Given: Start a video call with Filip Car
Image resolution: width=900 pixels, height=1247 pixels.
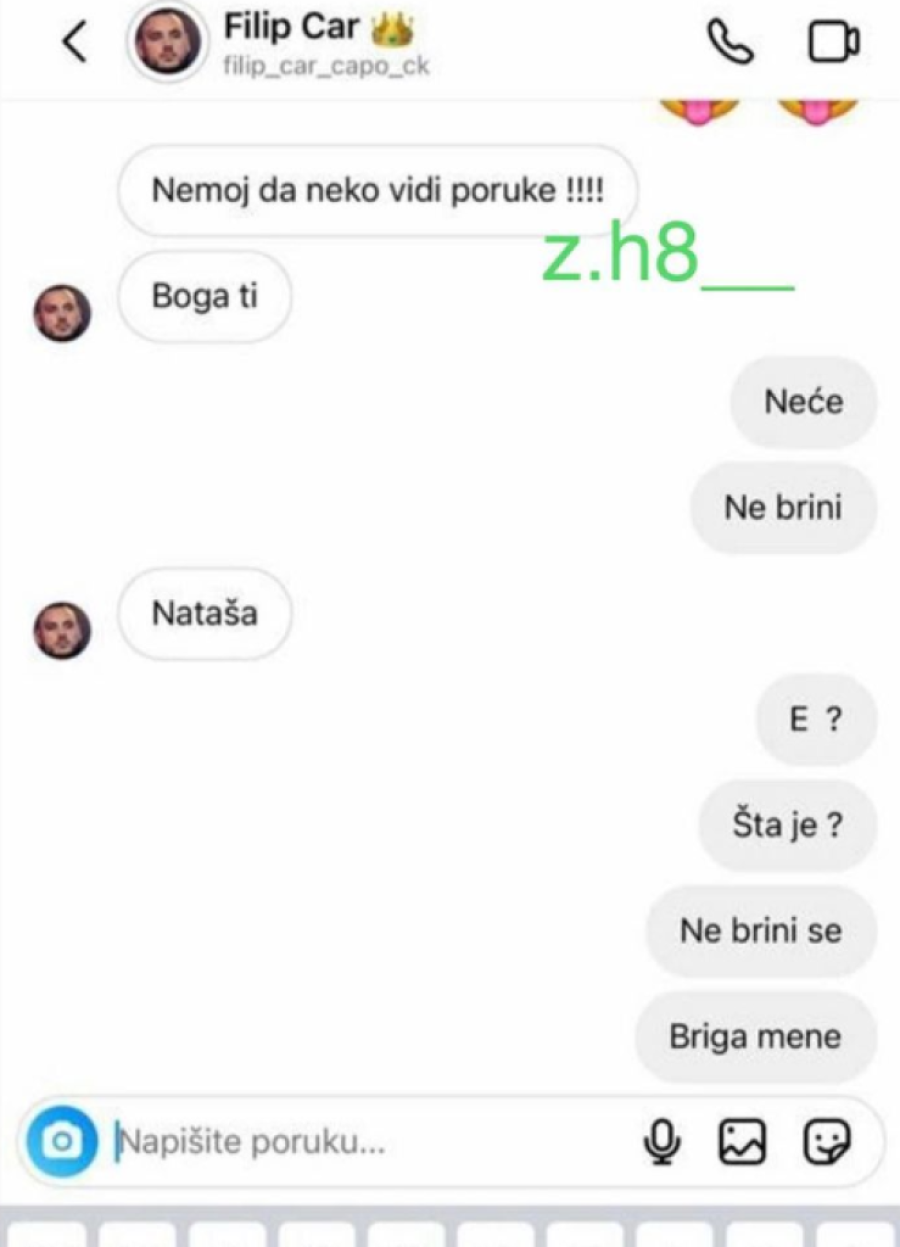Looking at the screenshot, I should coord(833,43).
